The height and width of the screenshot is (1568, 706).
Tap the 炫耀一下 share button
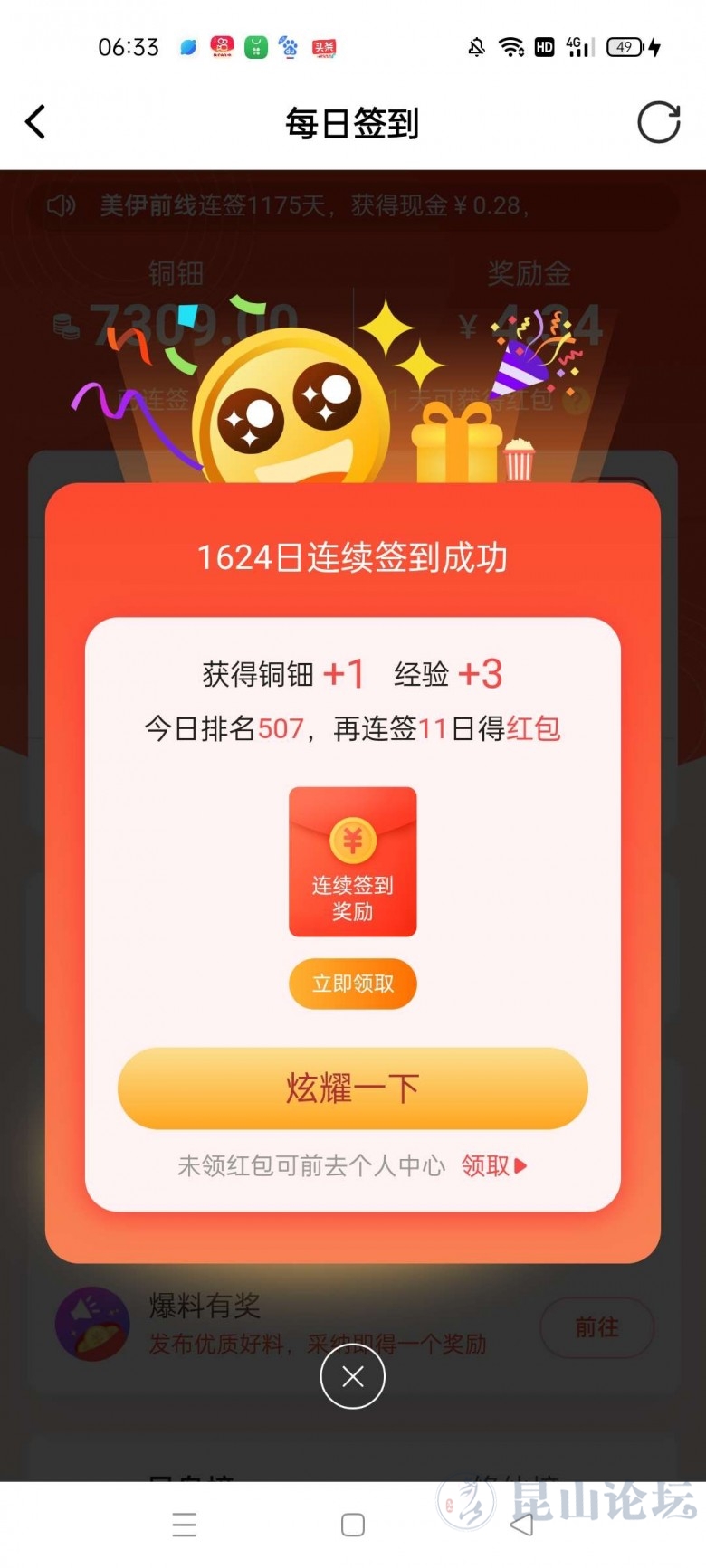point(353,1088)
